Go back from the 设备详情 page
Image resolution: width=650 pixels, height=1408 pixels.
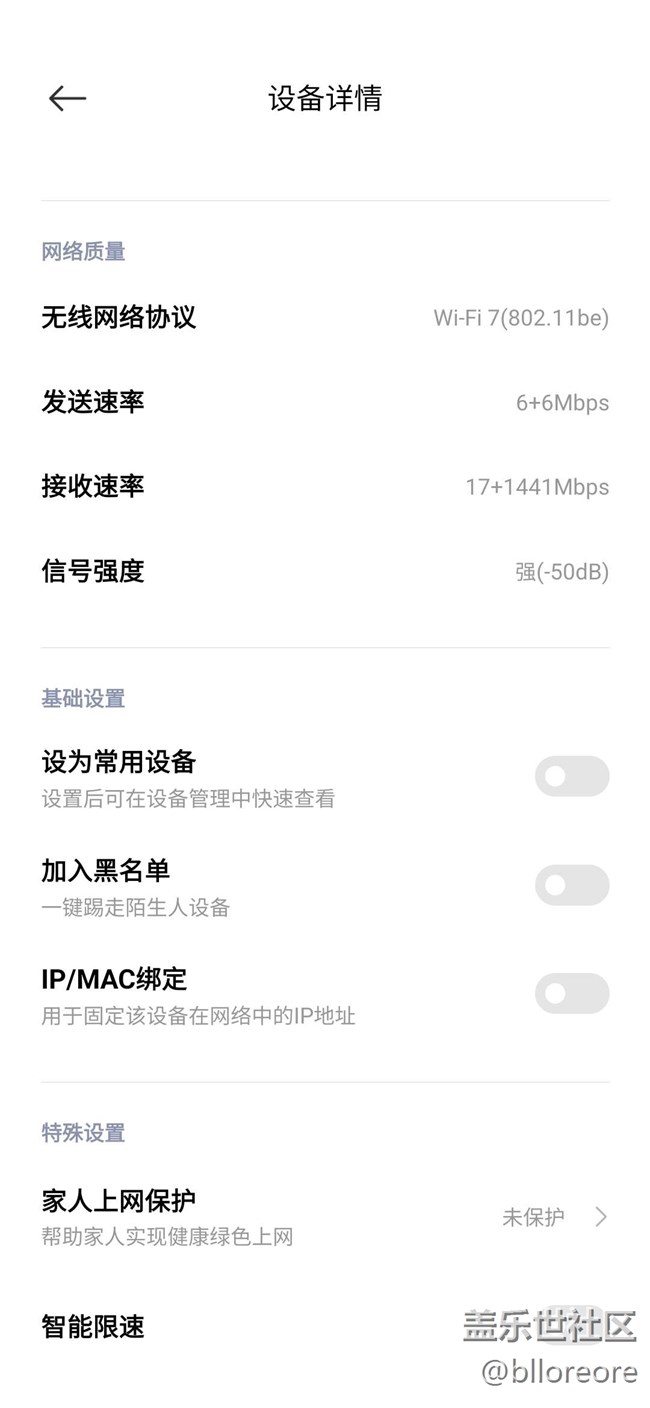pyautogui.click(x=67, y=98)
